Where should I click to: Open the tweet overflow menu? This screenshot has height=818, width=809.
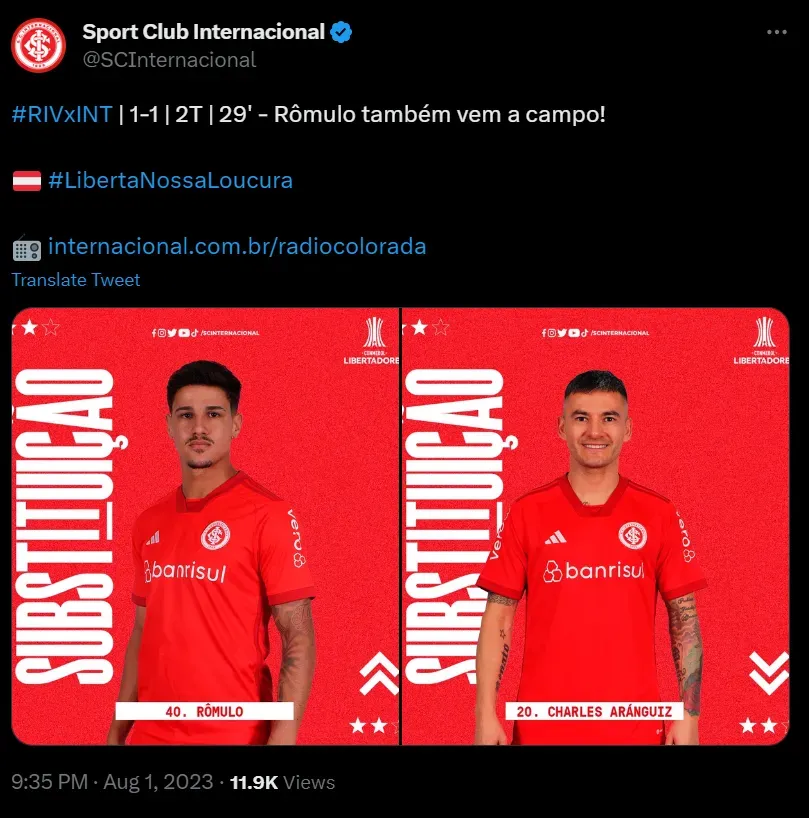[x=777, y=32]
